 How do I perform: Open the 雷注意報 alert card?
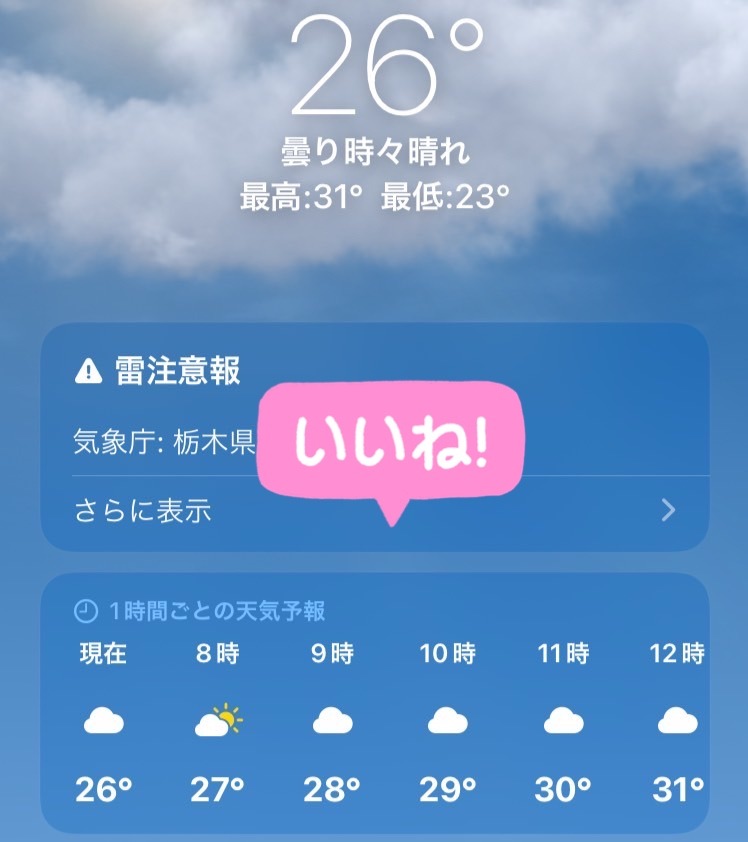click(x=160, y=372)
